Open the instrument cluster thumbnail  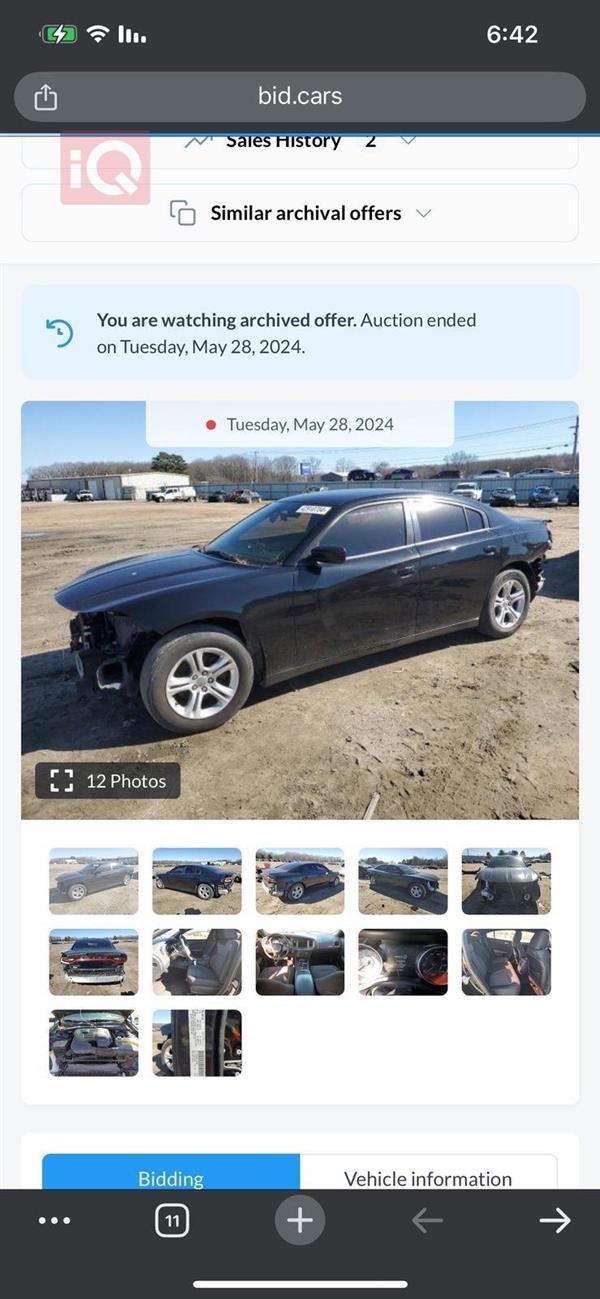coord(403,962)
